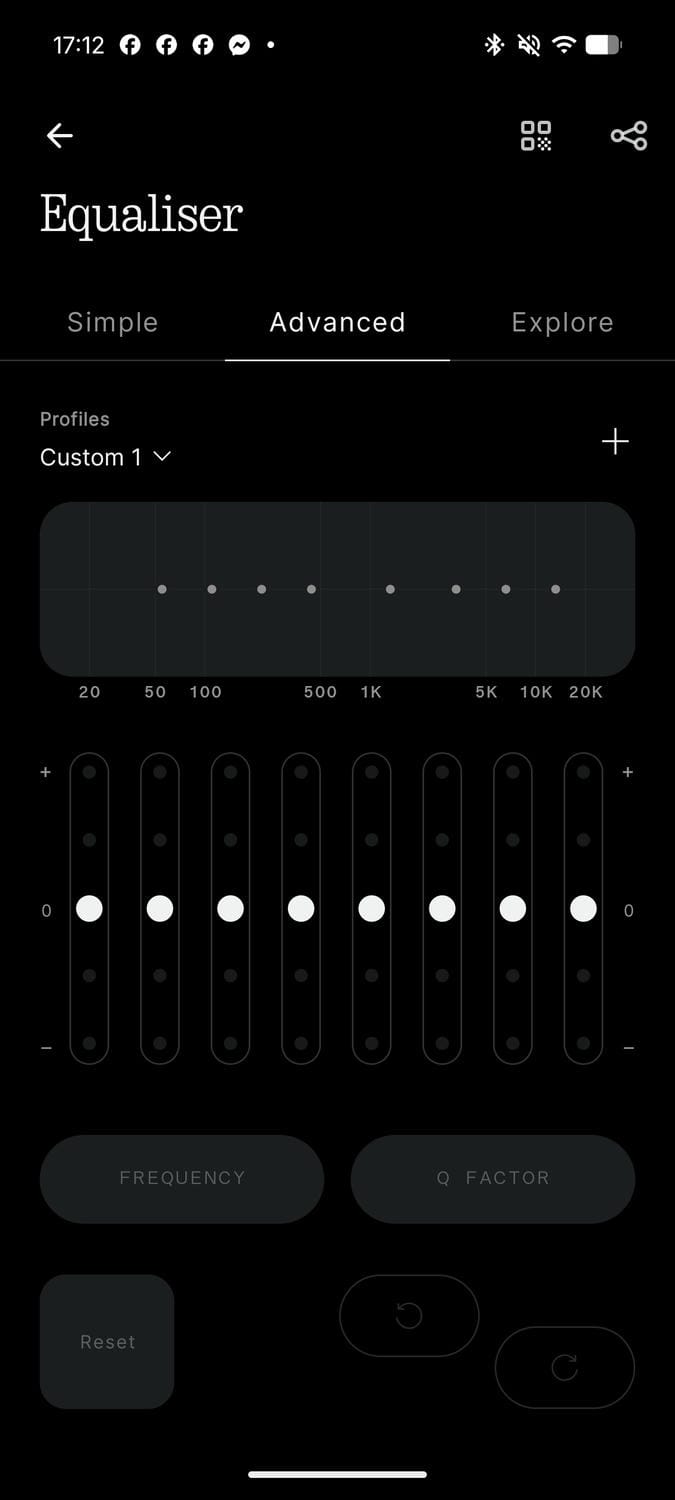Add a new equaliser profile
675x1500 pixels.
pyautogui.click(x=615, y=442)
